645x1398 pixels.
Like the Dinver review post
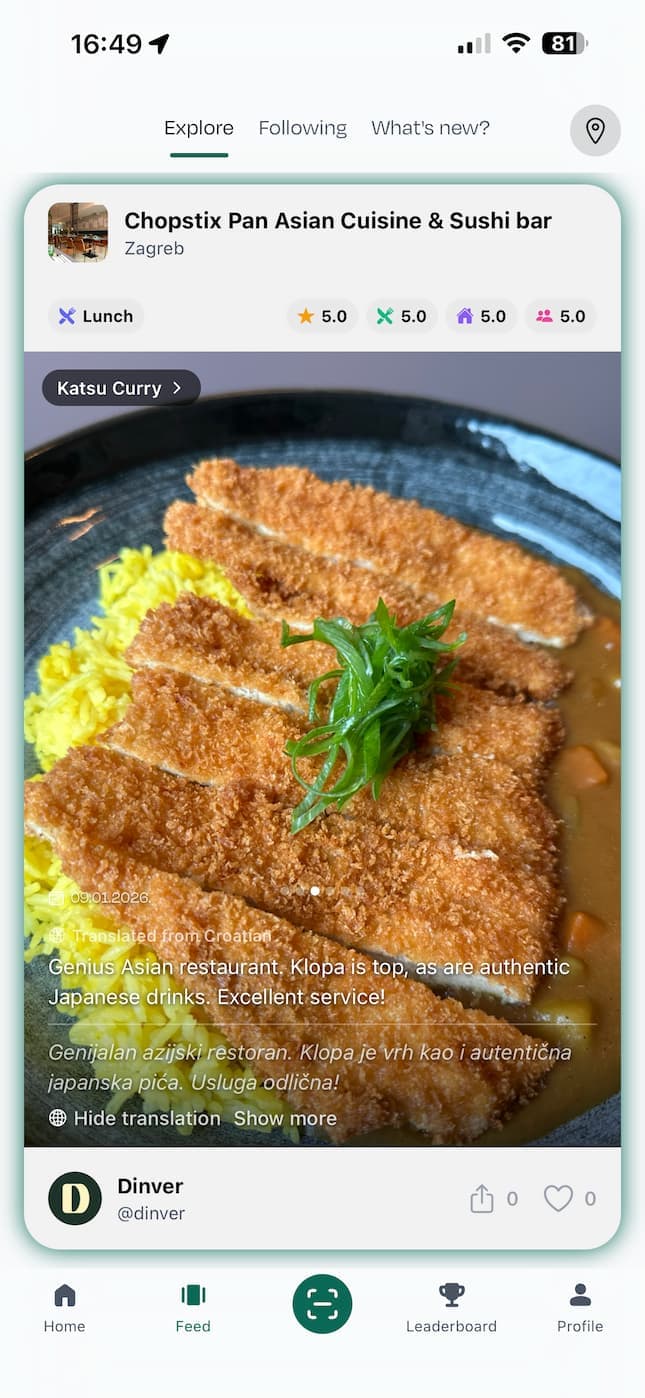[x=558, y=1198]
